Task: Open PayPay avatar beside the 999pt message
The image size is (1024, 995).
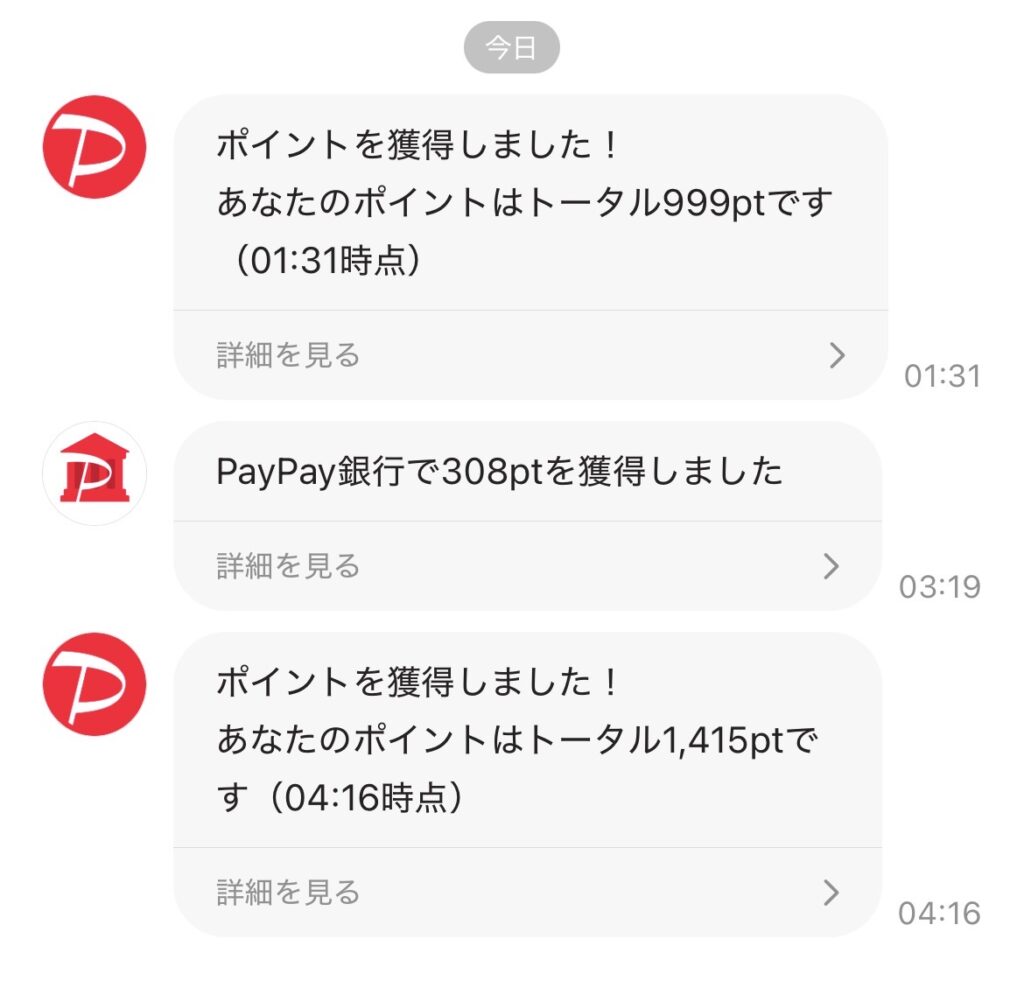Action: tap(95, 147)
